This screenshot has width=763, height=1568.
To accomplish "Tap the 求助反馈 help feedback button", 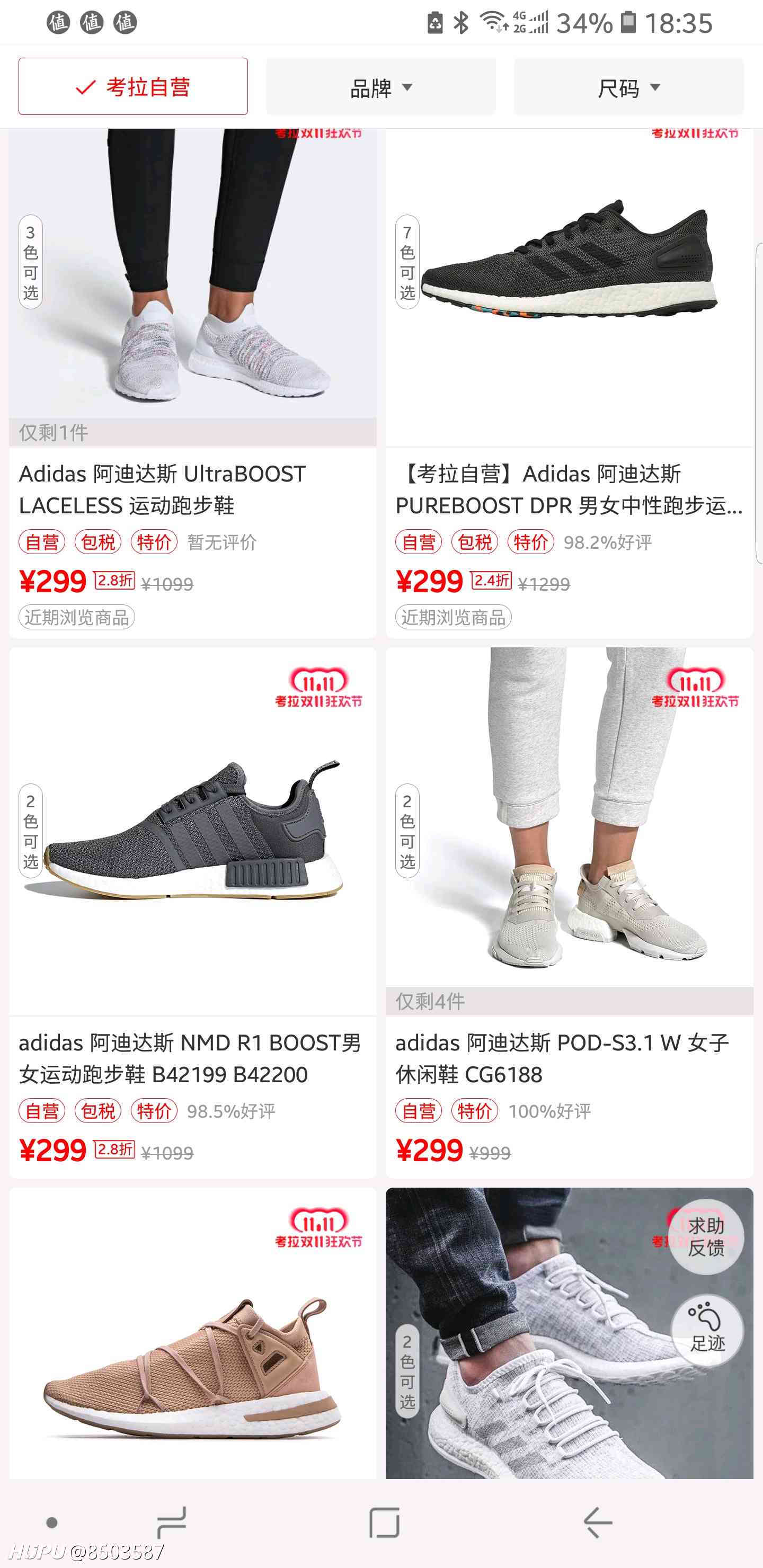I will [x=706, y=1236].
